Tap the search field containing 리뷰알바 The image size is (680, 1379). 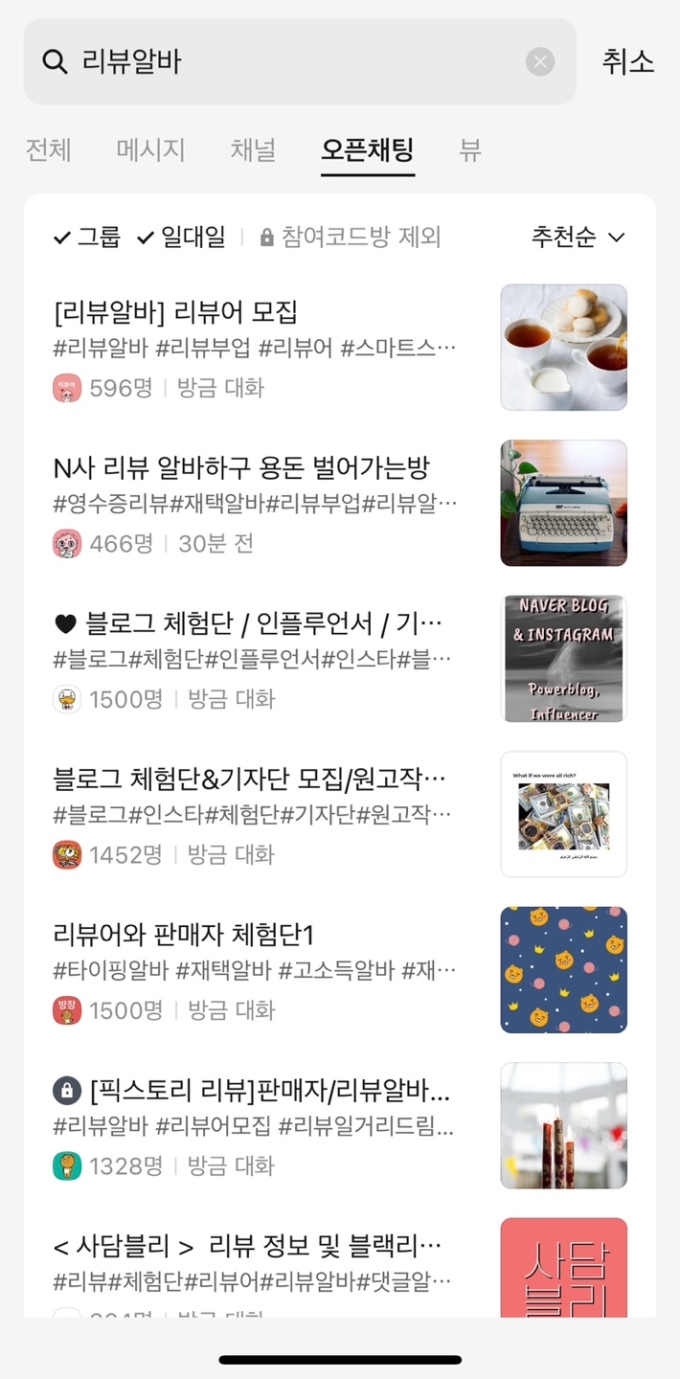(300, 62)
